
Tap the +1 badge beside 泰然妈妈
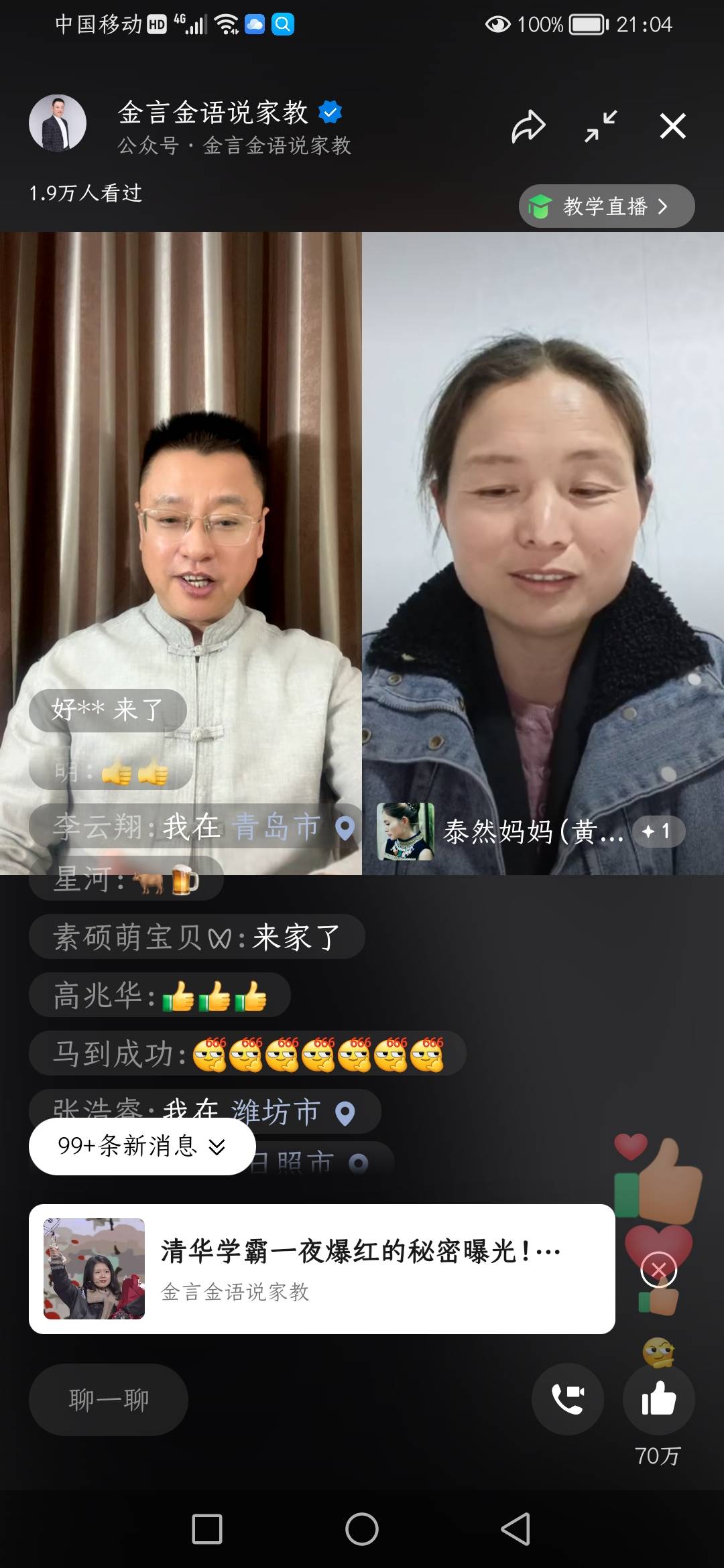(658, 831)
